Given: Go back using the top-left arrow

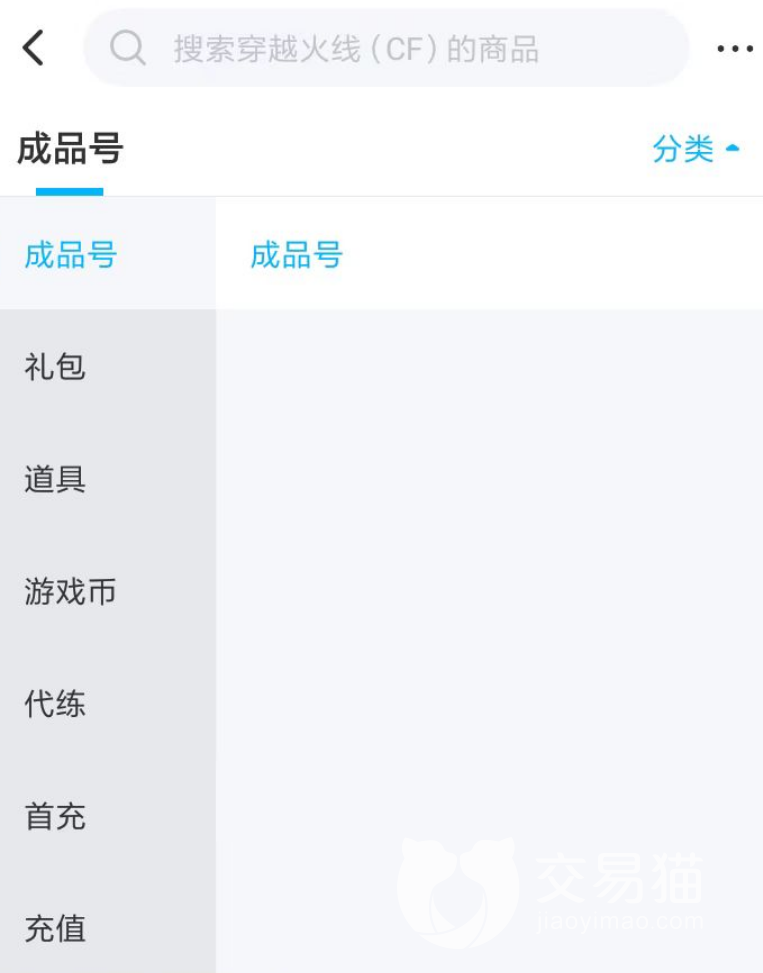Looking at the screenshot, I should (x=34, y=47).
